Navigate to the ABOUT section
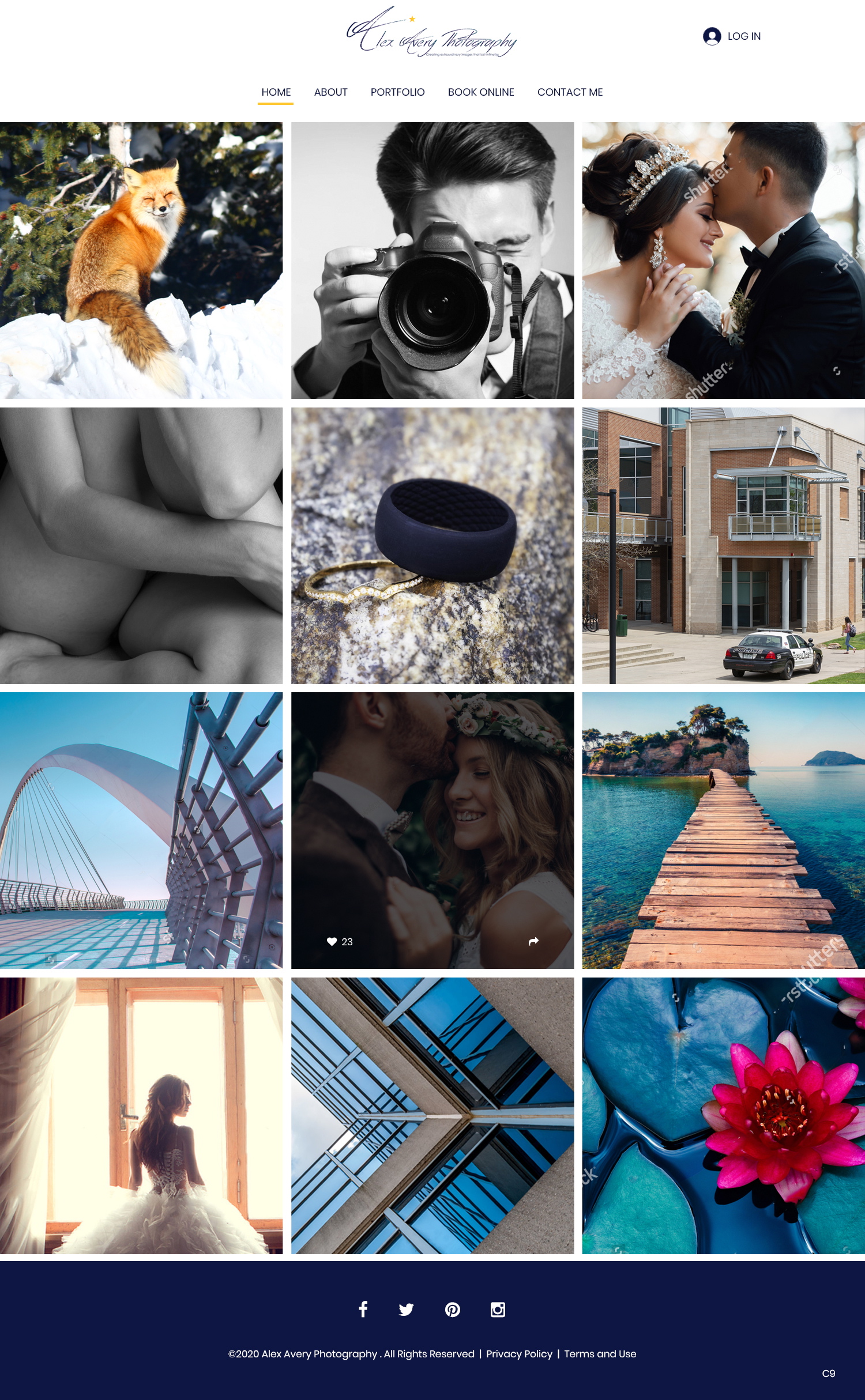 330,92
